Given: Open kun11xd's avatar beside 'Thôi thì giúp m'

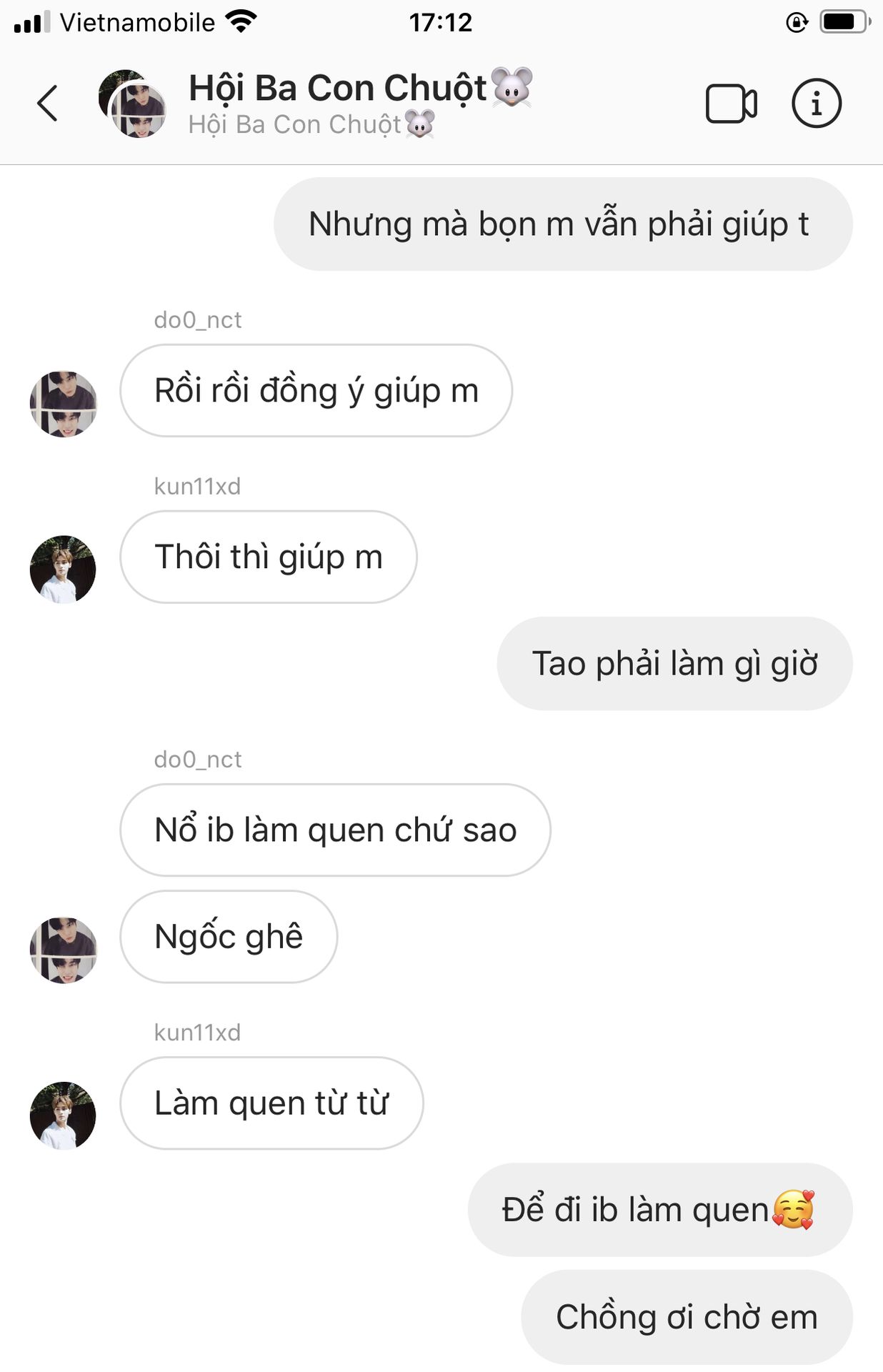Looking at the screenshot, I should [x=63, y=570].
